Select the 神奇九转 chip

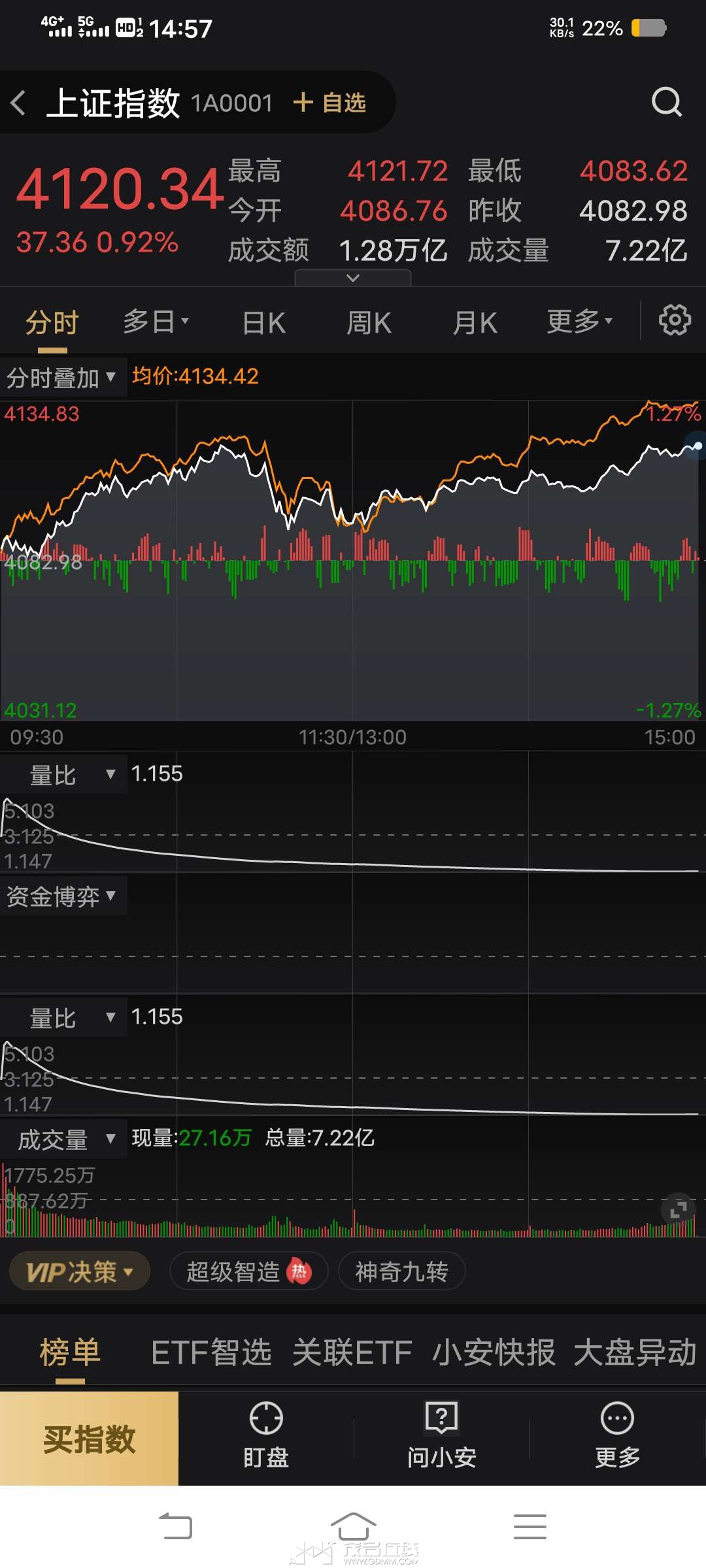click(x=401, y=1271)
